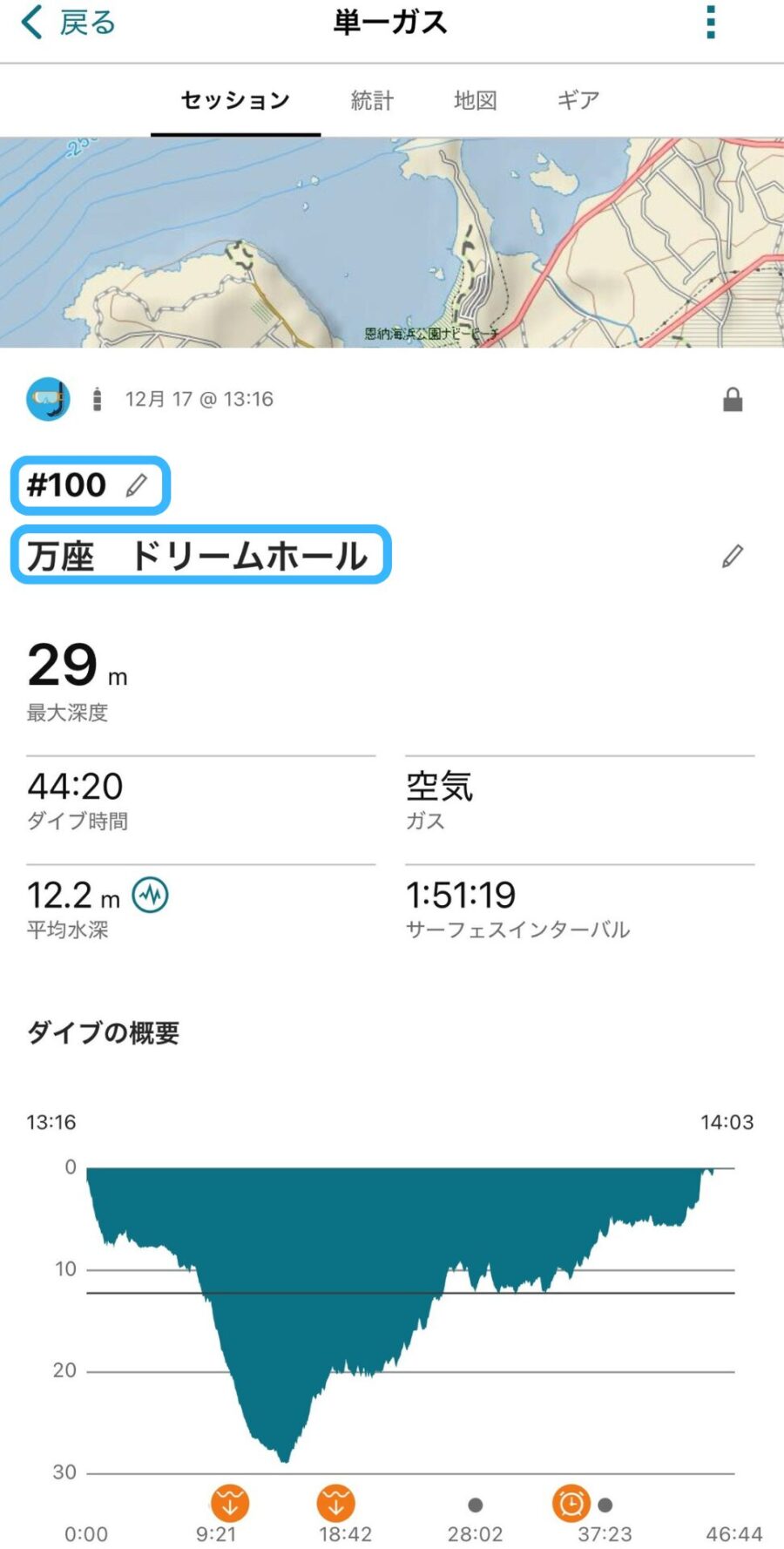This screenshot has height=1549, width=784.
Task: Tap the descent marker above 9:21
Action: 230,1503
